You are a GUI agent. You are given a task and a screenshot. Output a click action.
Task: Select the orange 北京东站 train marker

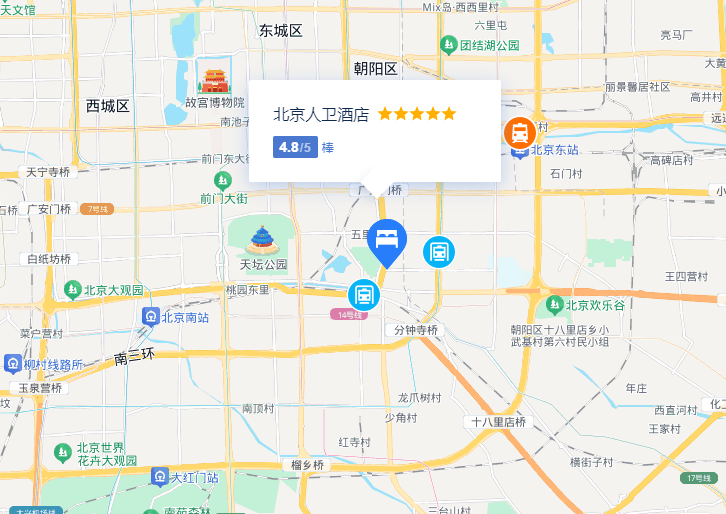[x=519, y=133]
